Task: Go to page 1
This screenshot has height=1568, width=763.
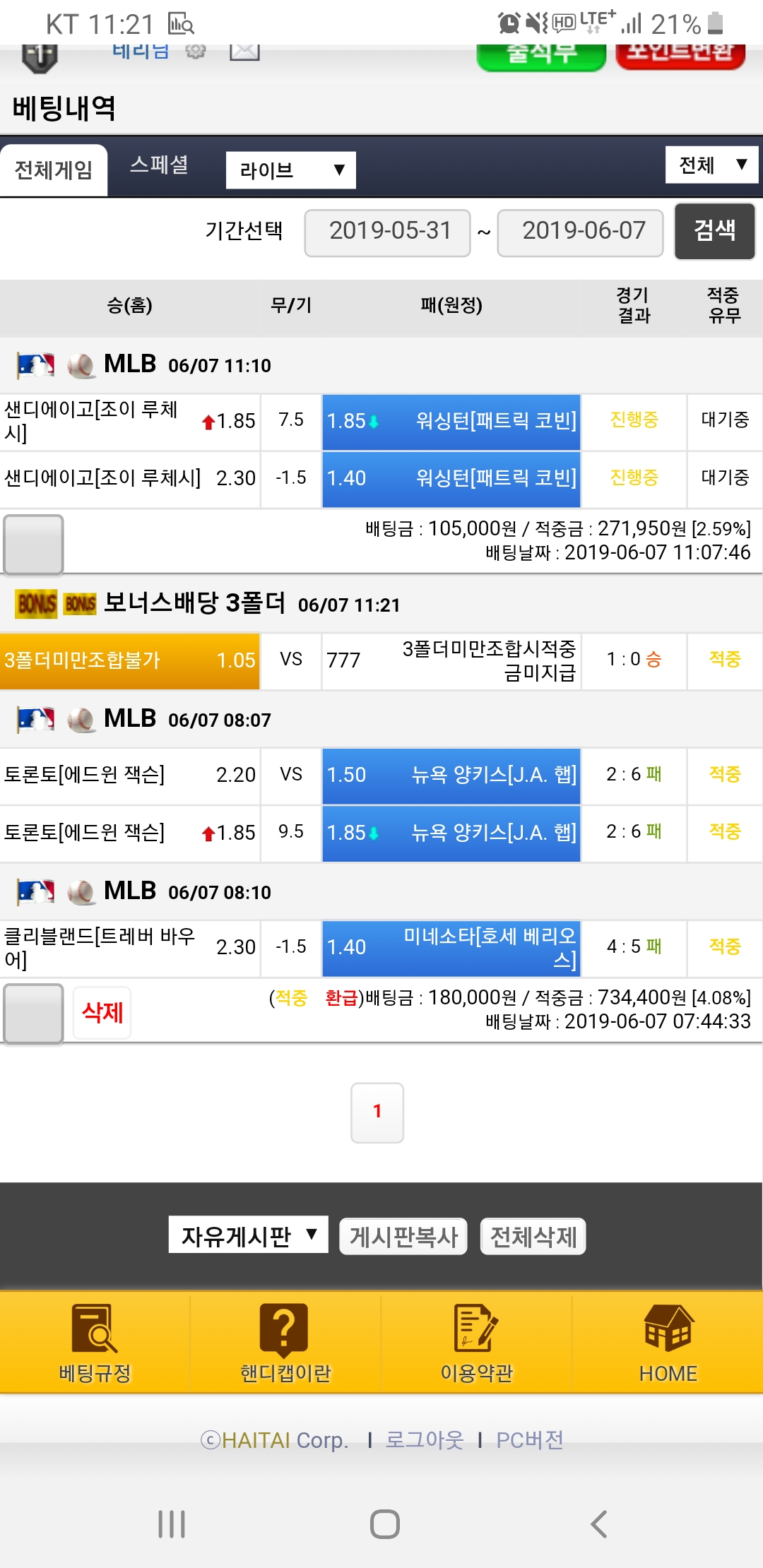Action: (377, 1112)
